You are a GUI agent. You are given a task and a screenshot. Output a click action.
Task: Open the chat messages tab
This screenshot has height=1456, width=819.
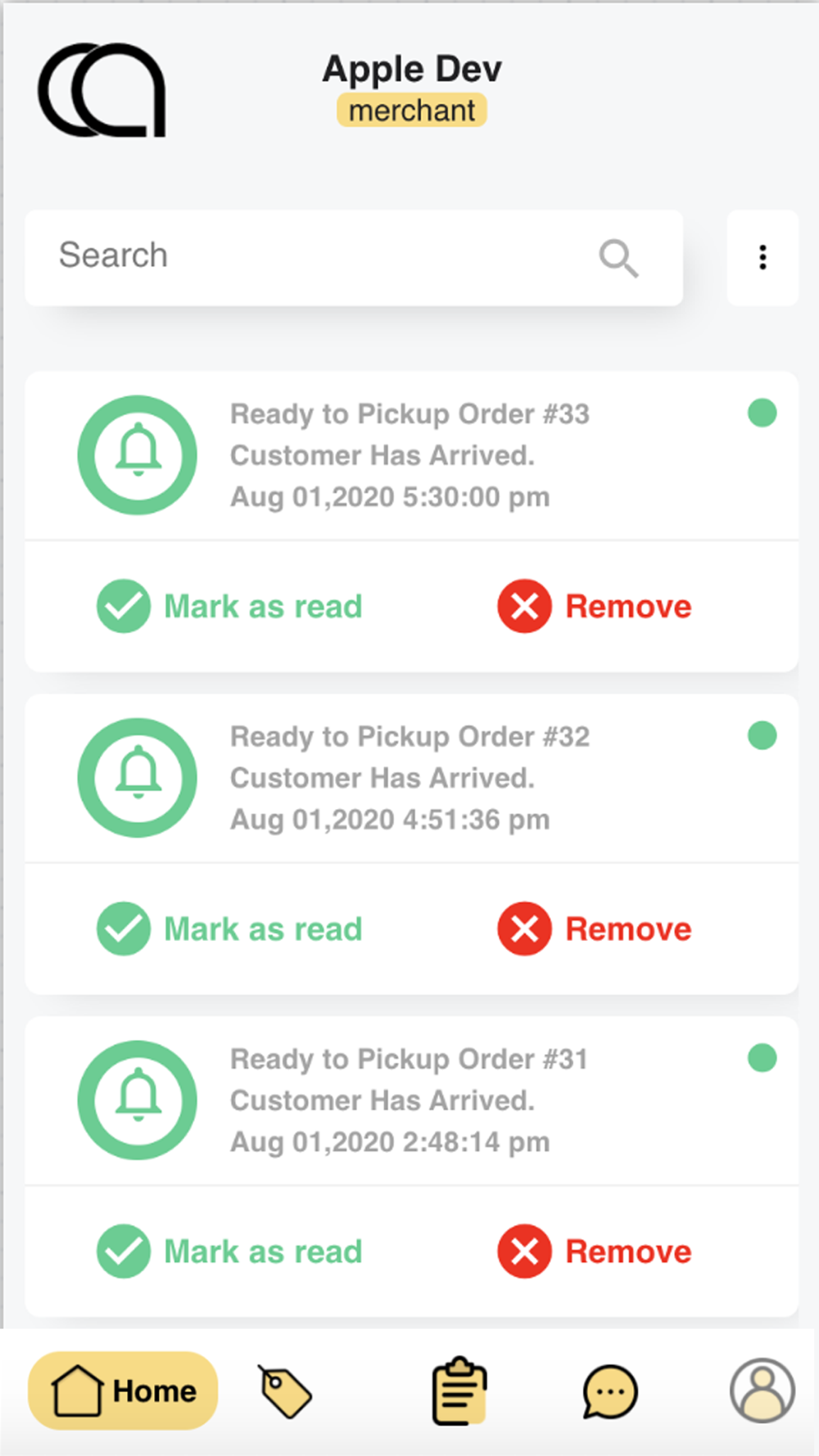point(610,1391)
